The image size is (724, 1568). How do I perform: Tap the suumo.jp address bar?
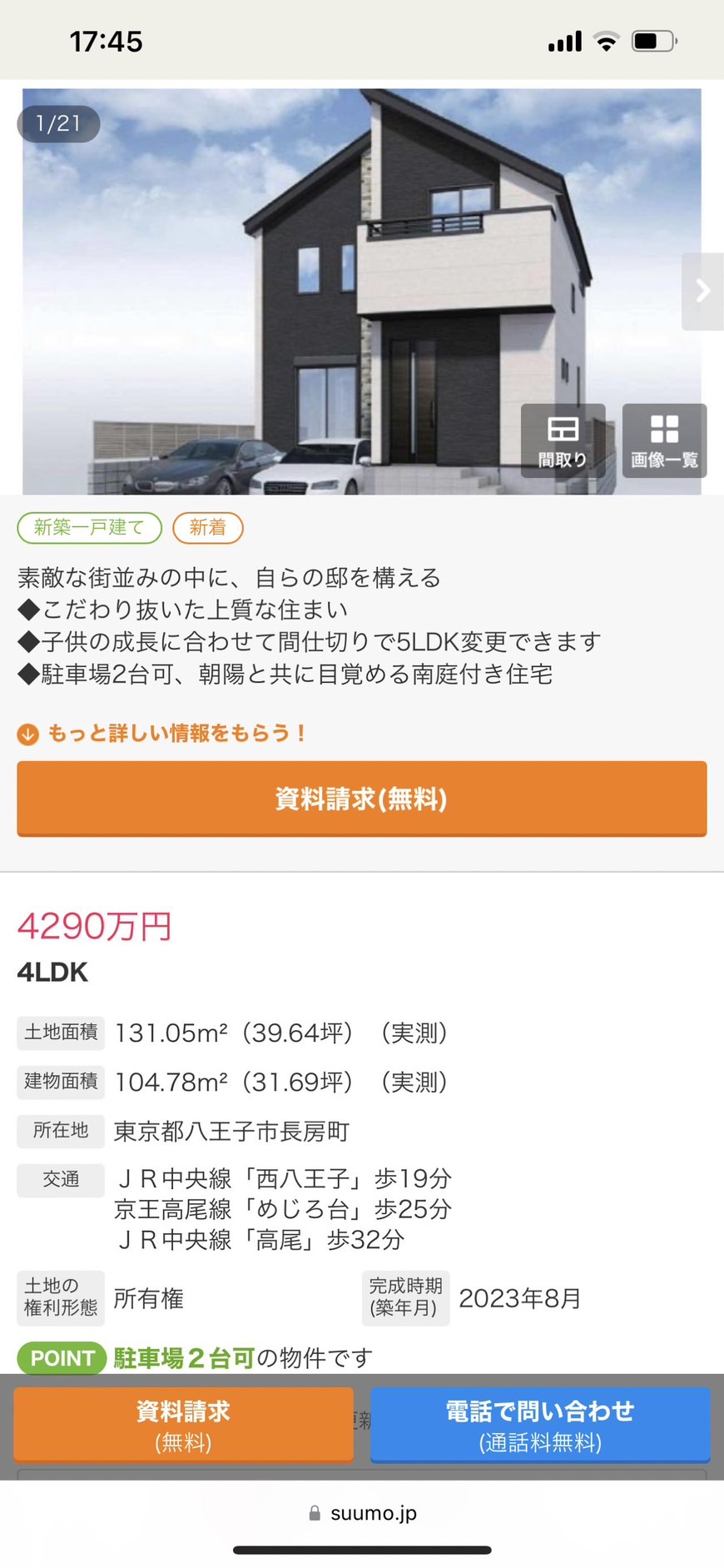(x=362, y=1513)
